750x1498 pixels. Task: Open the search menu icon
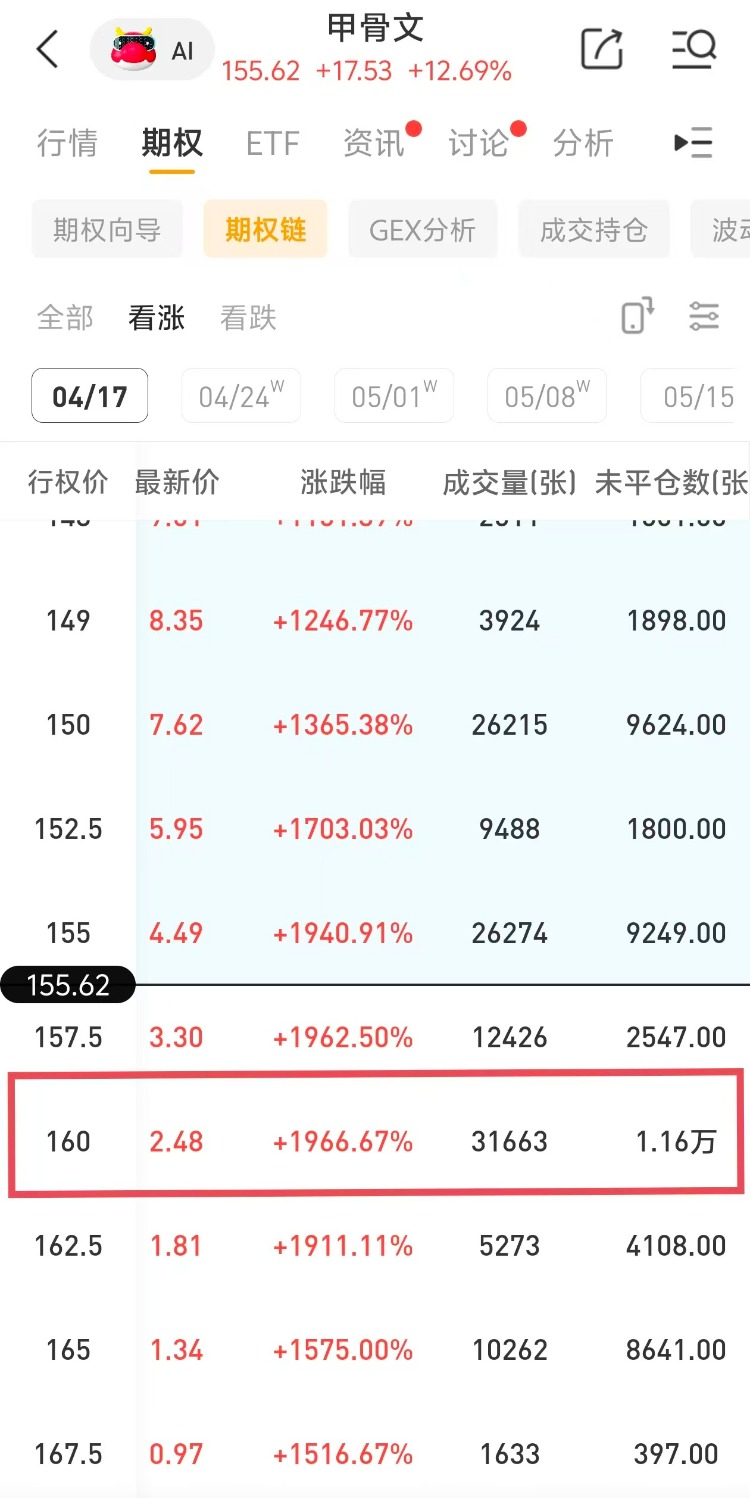[x=694, y=49]
